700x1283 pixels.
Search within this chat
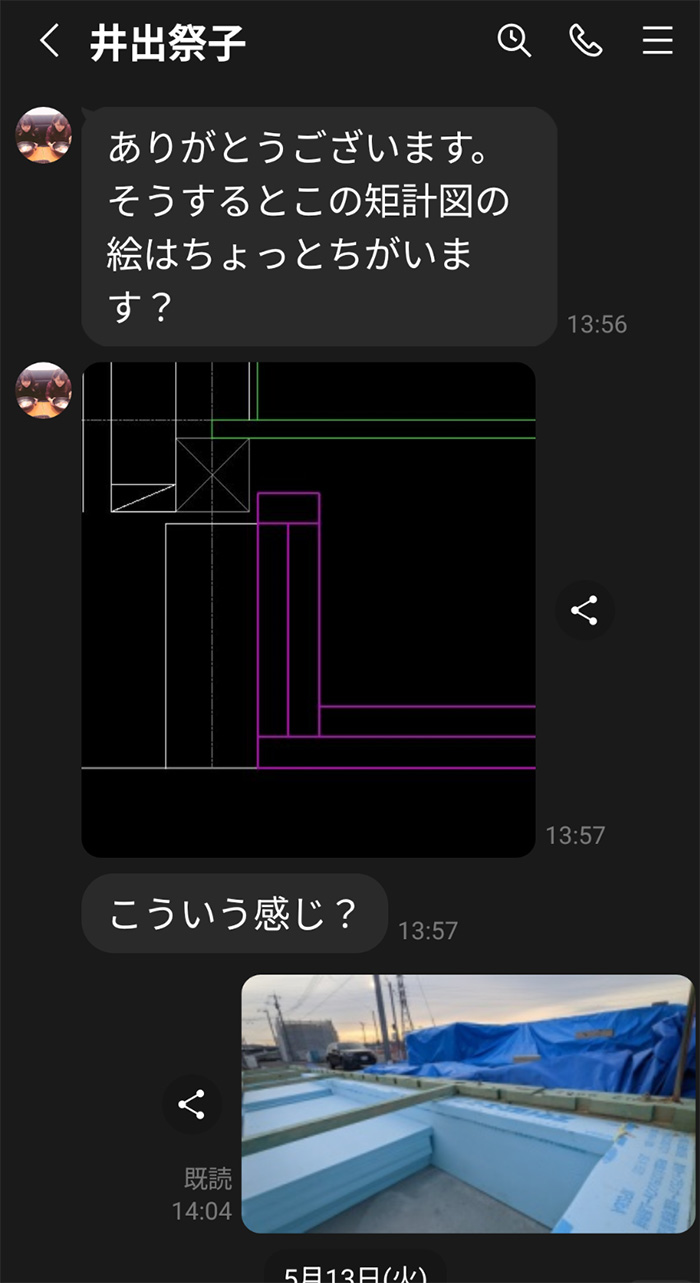tap(514, 41)
